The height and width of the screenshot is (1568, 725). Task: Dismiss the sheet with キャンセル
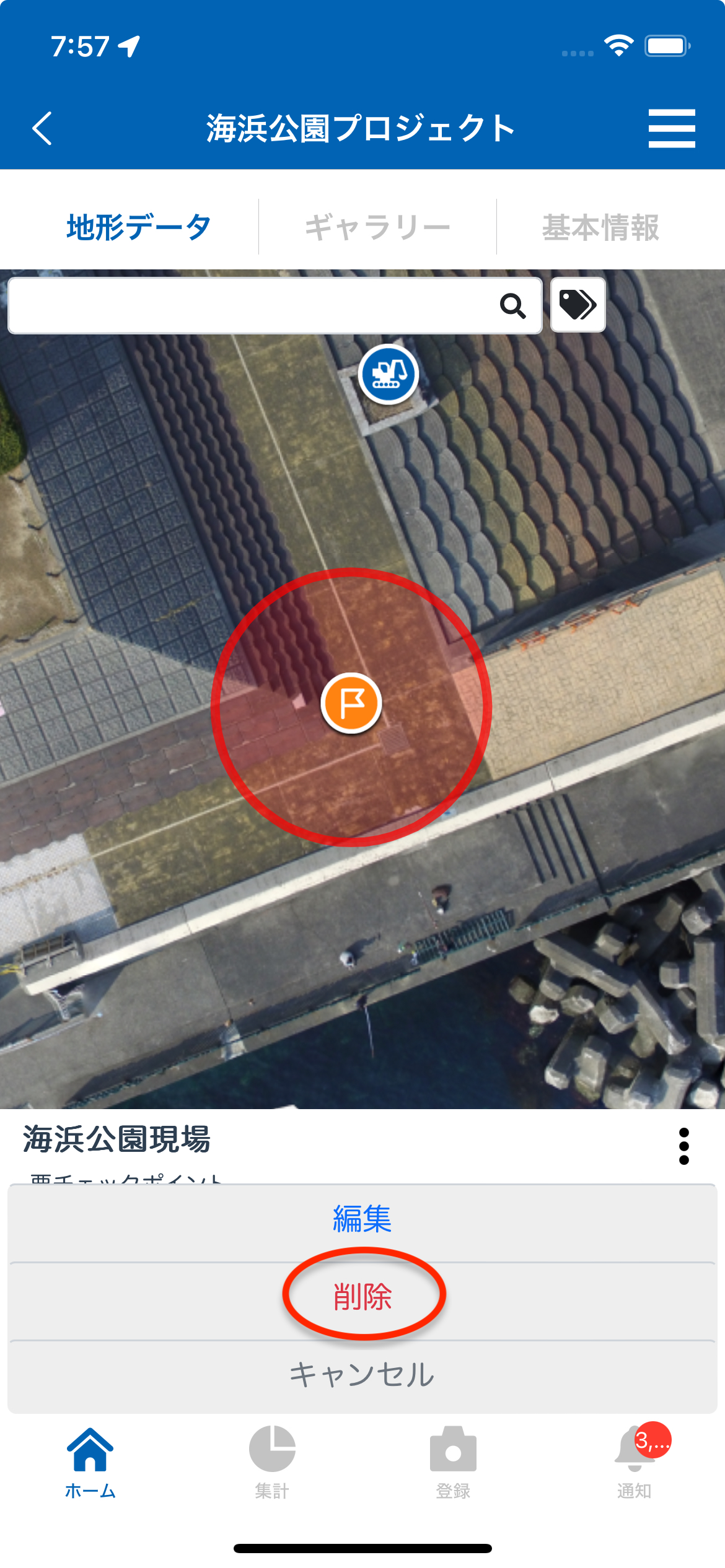tap(362, 1374)
